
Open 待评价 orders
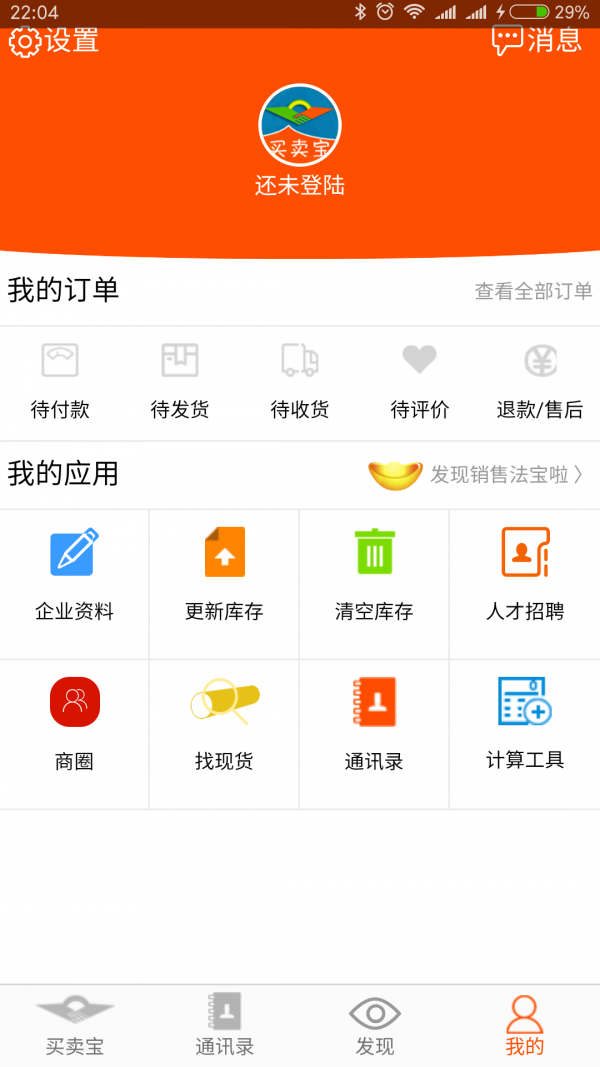point(420,382)
